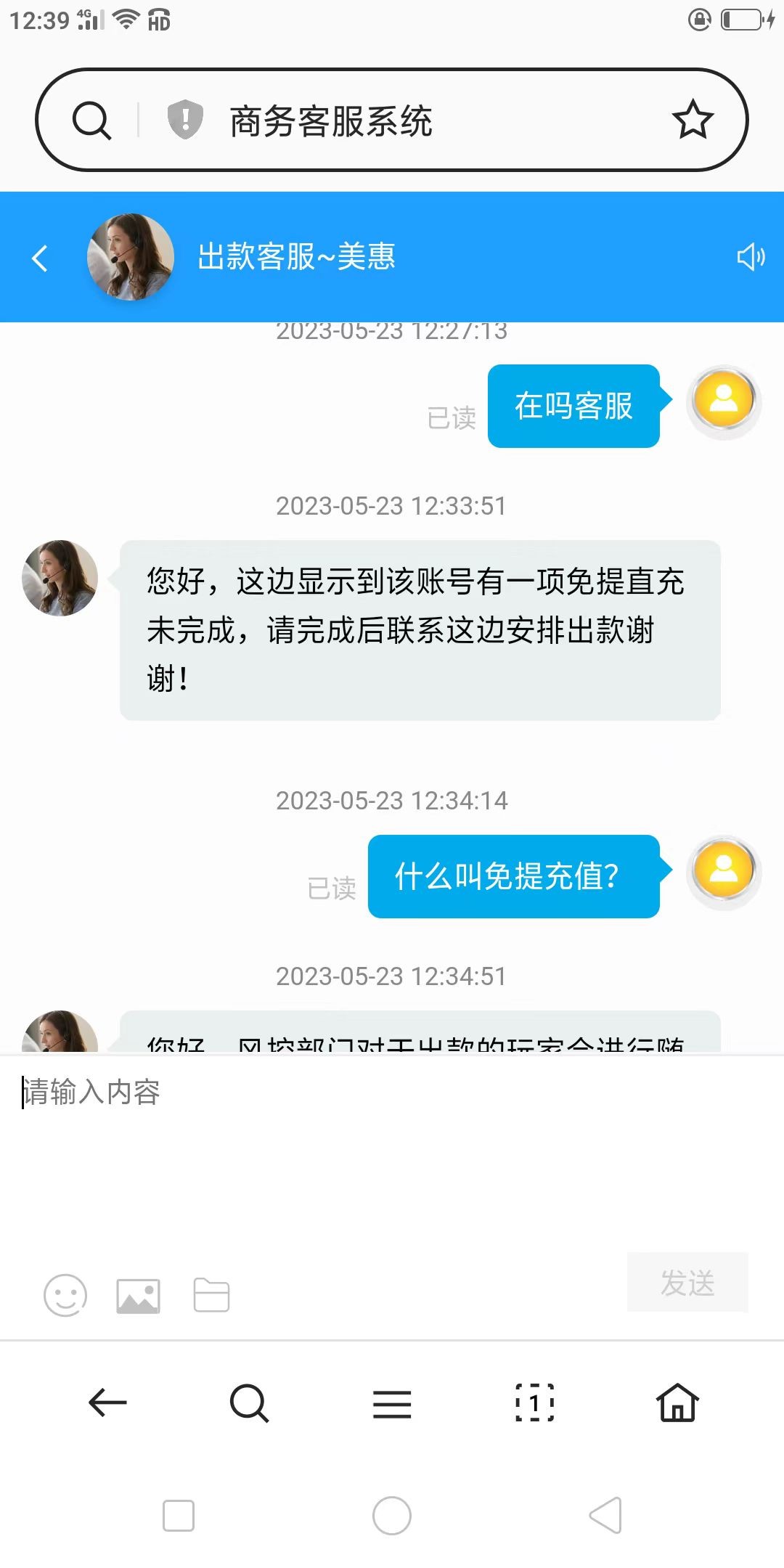Tap the back chevron beside the agent name
Viewport: 784px width, 1568px height.
click(x=40, y=258)
